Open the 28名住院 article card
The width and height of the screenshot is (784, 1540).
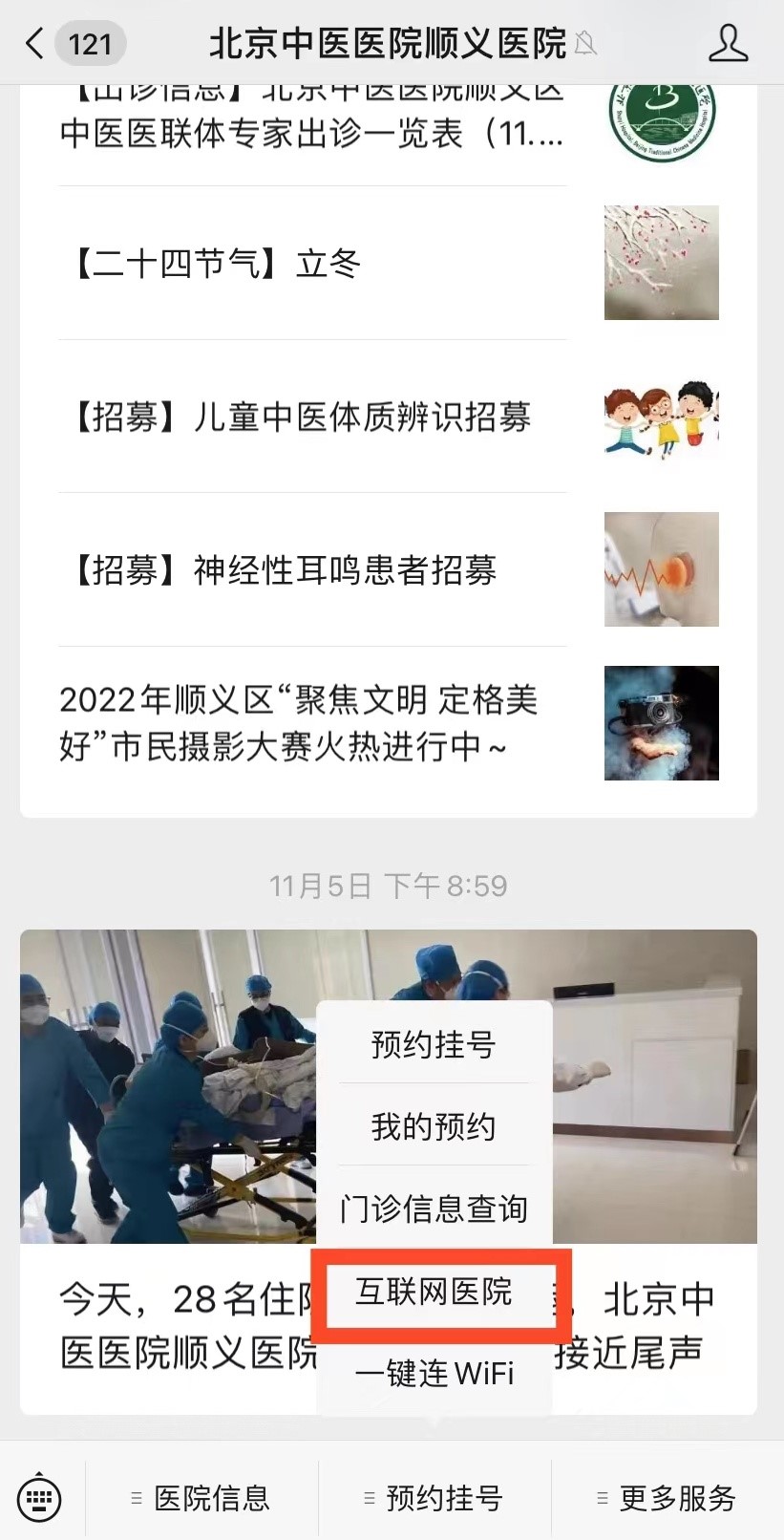(x=172, y=1326)
